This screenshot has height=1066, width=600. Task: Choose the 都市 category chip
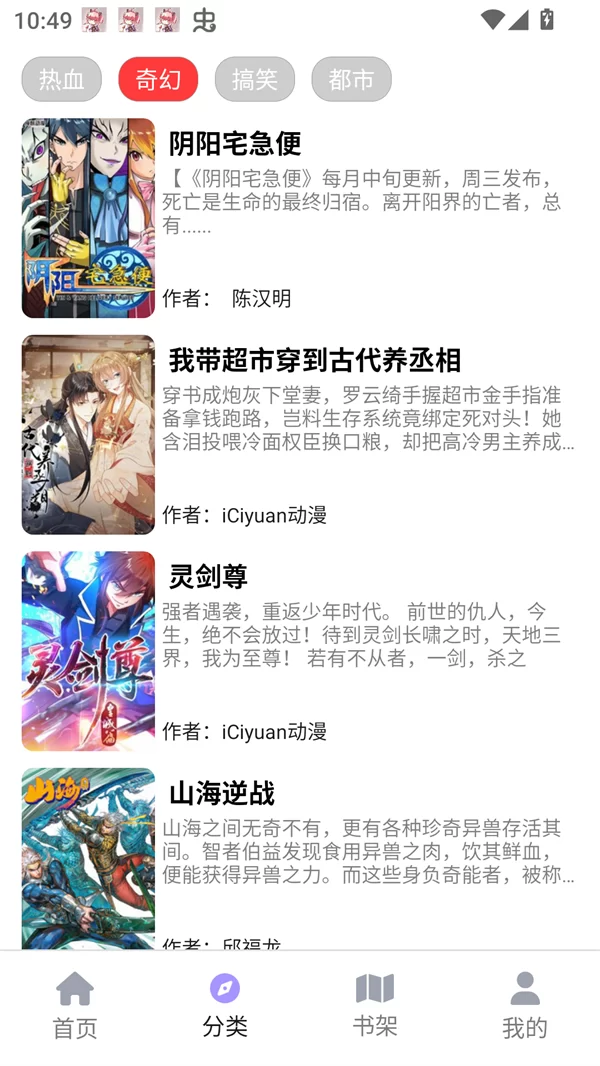351,79
